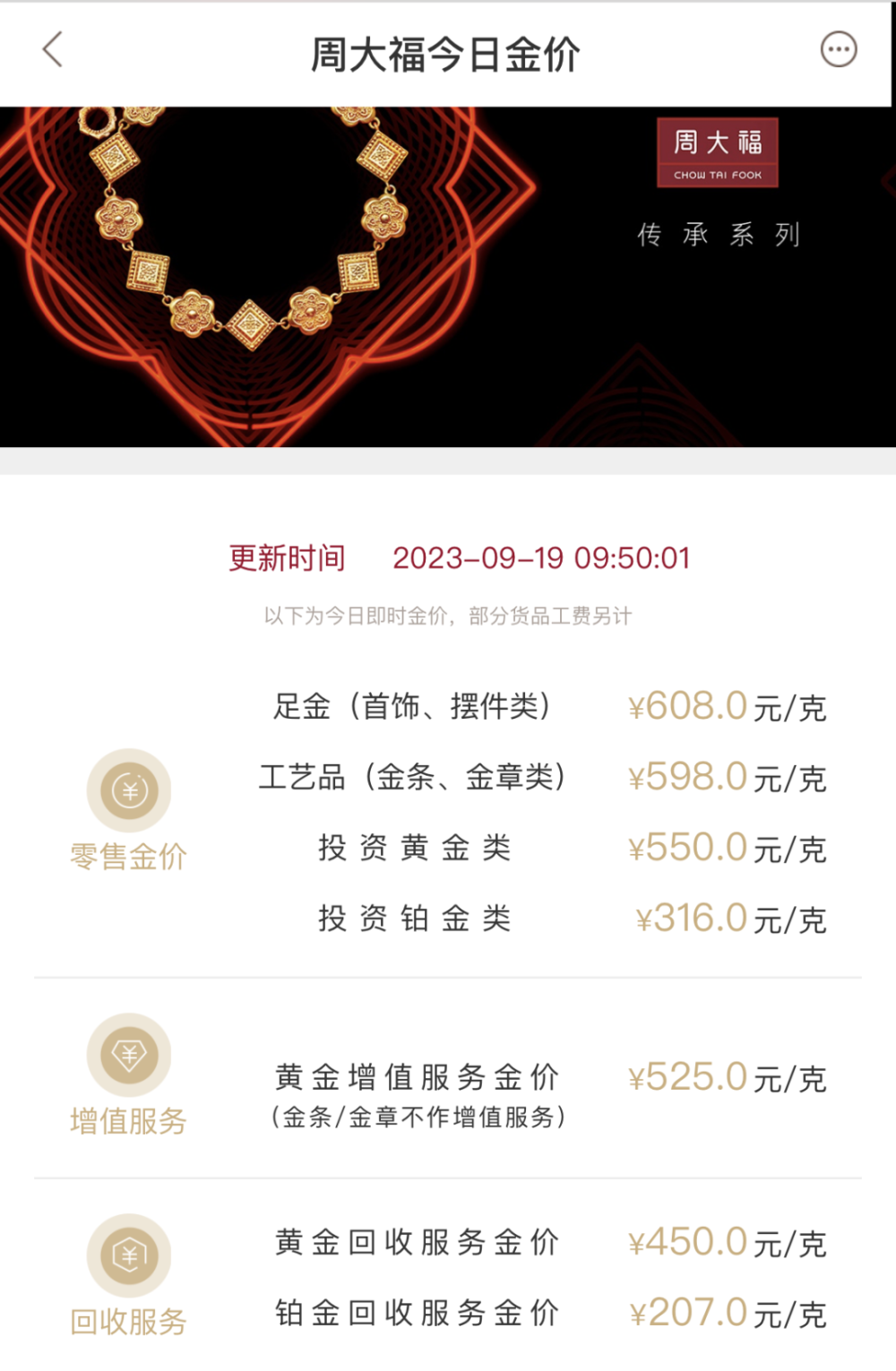Click the 零售金价 circular yen icon
This screenshot has width=896, height=1371.
coord(128,790)
